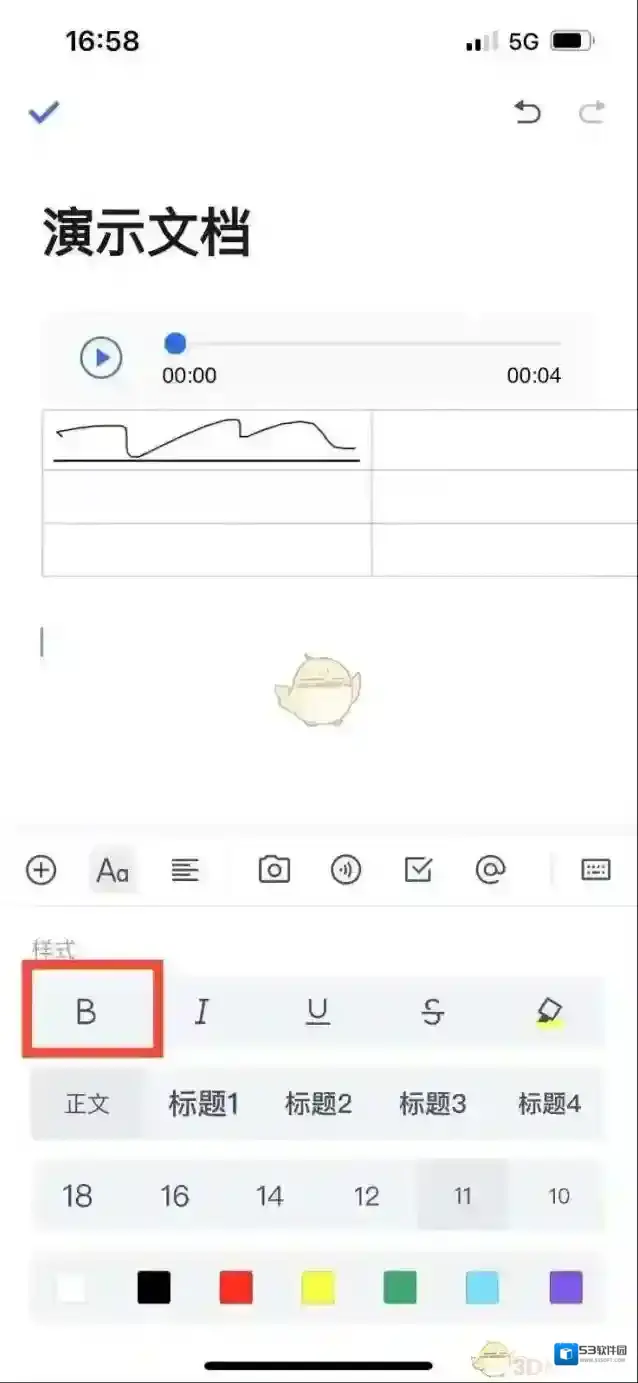
Task: Add a voice recording
Action: click(346, 870)
